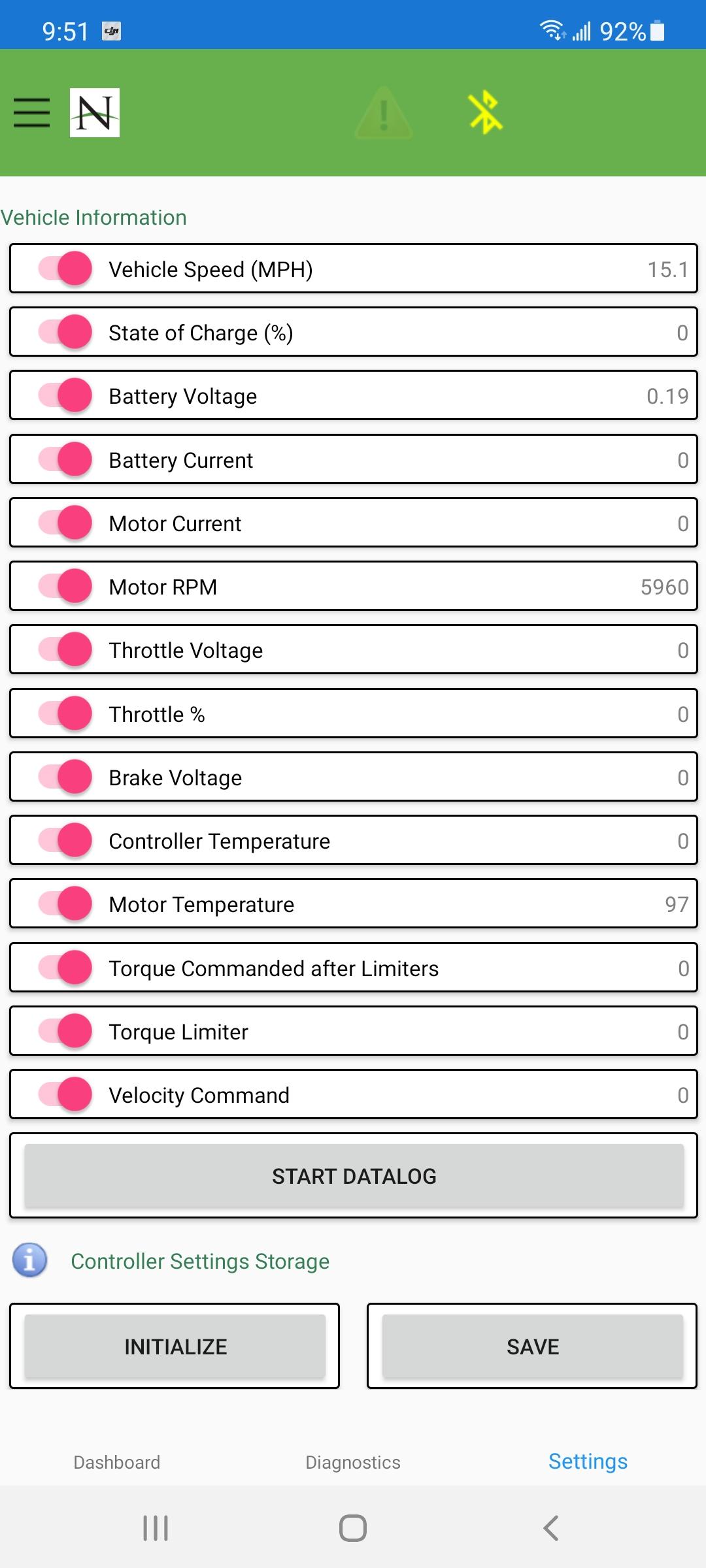Toggle the Motor Current switch
The image size is (706, 1568).
click(65, 523)
